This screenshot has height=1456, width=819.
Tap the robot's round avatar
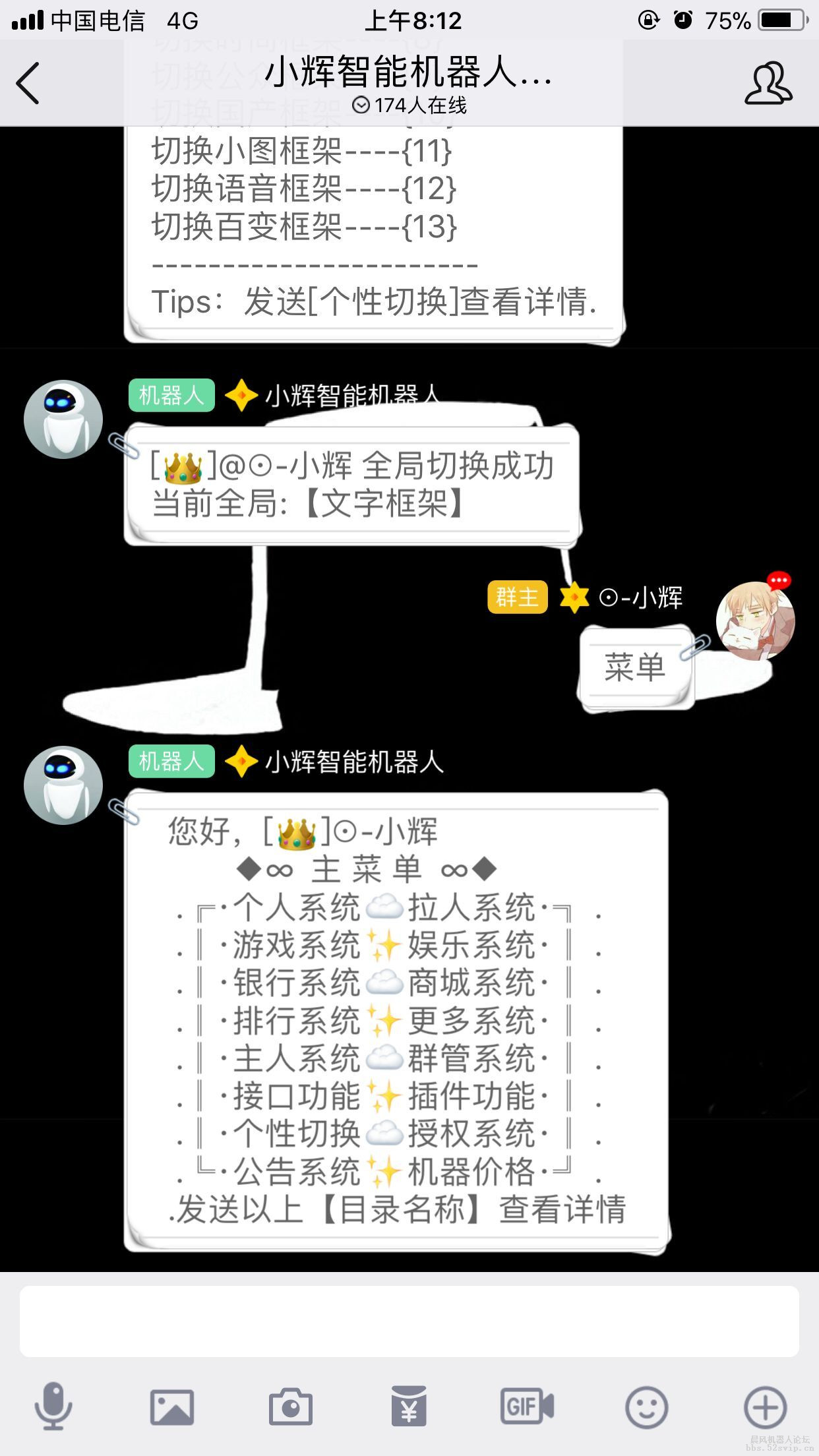[63, 419]
